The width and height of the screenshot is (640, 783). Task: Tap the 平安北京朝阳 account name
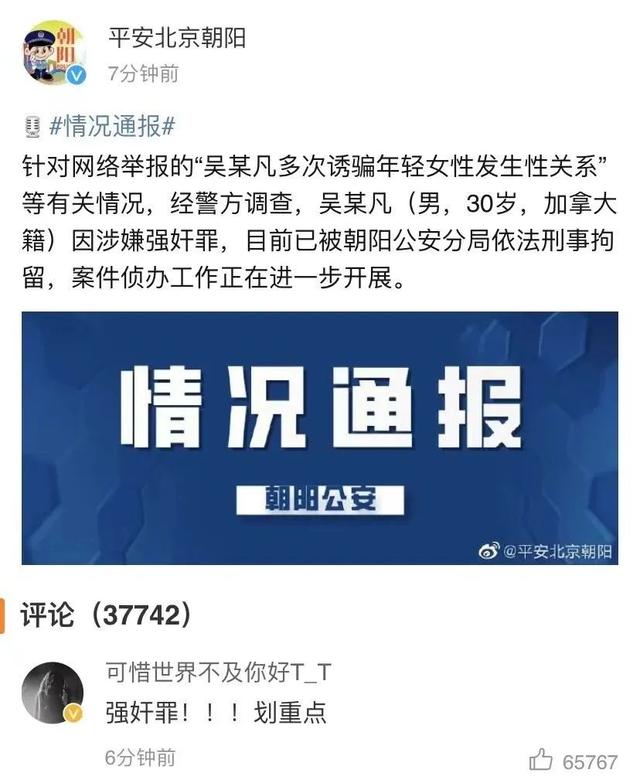coord(177,39)
